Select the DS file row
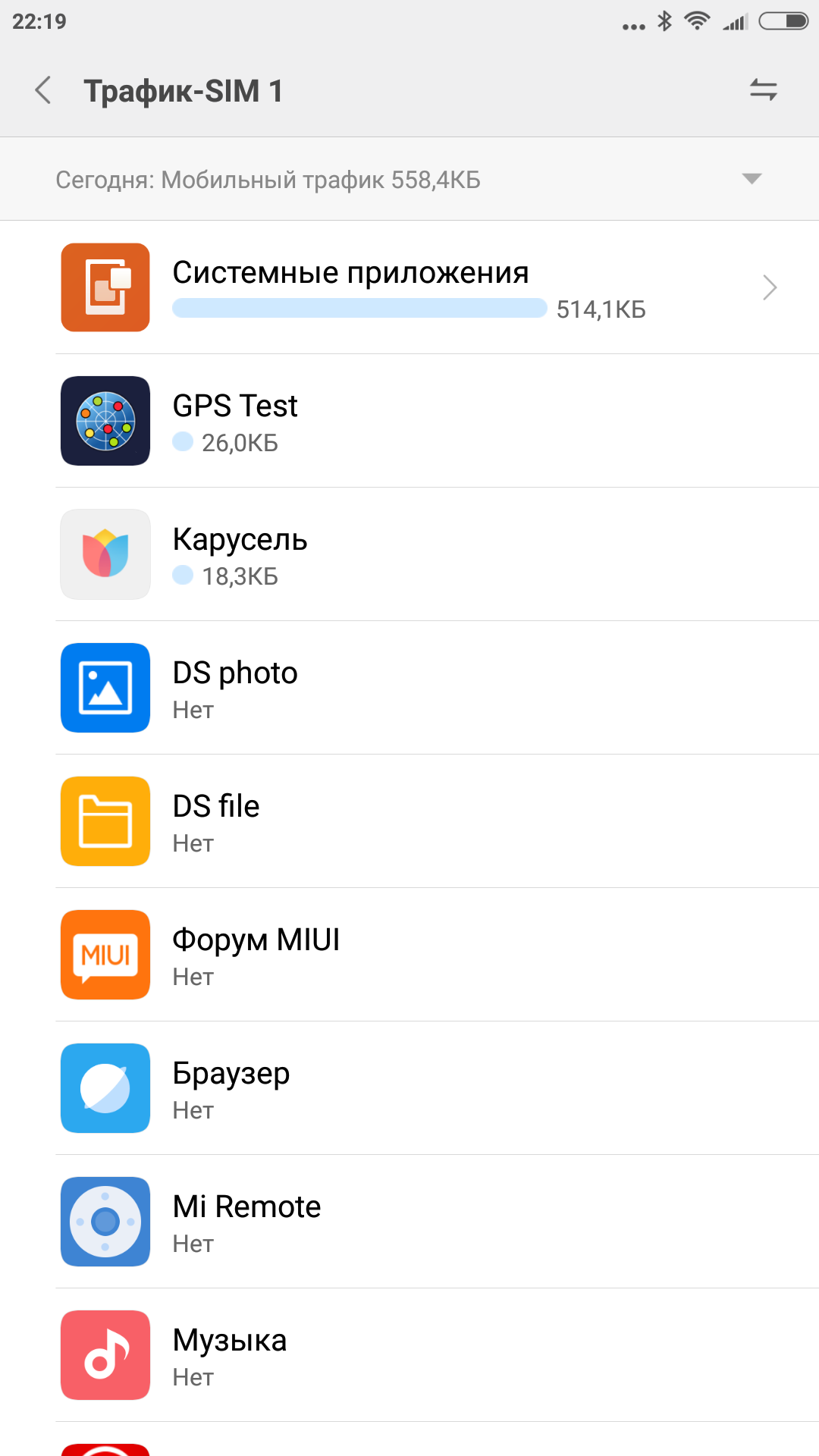819x1456 pixels. click(409, 821)
